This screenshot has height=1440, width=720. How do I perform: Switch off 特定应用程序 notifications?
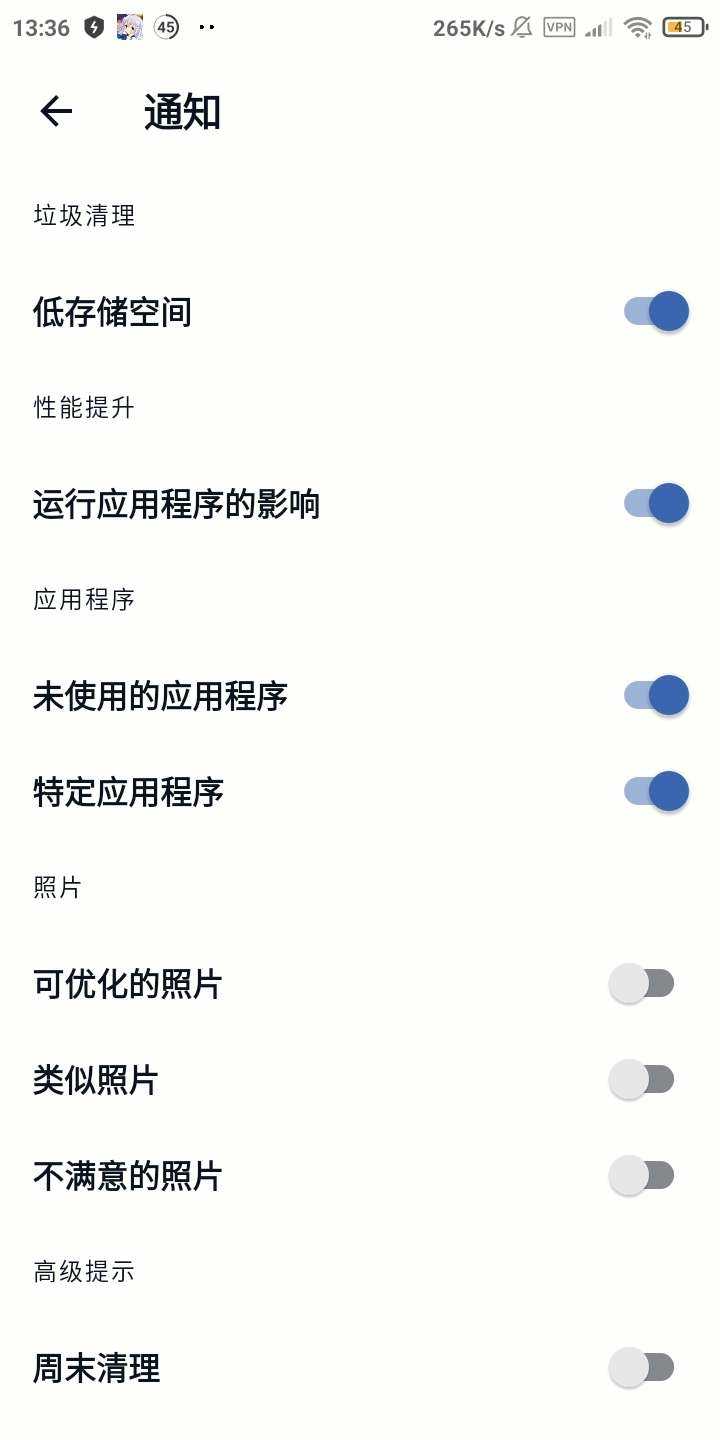(x=656, y=792)
